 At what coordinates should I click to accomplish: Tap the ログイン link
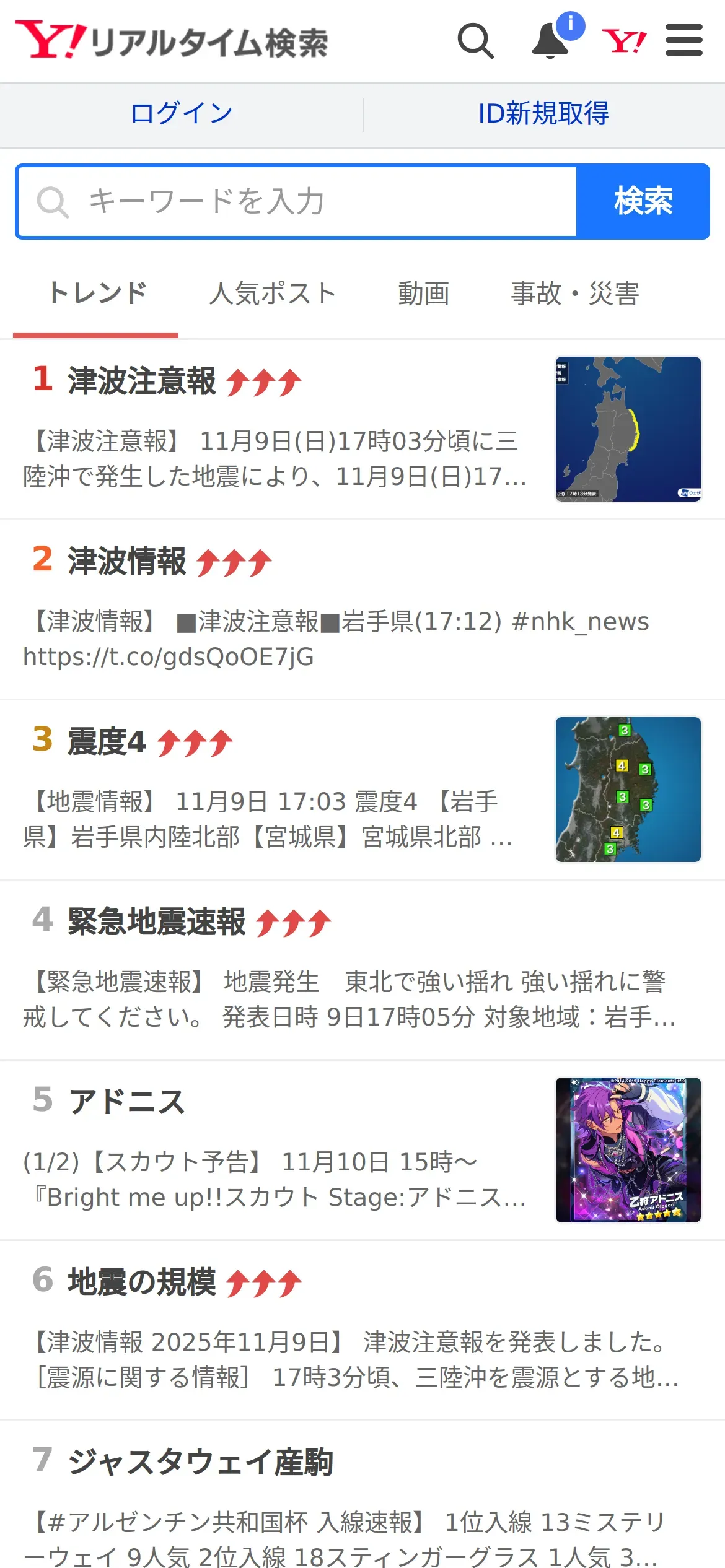(182, 114)
